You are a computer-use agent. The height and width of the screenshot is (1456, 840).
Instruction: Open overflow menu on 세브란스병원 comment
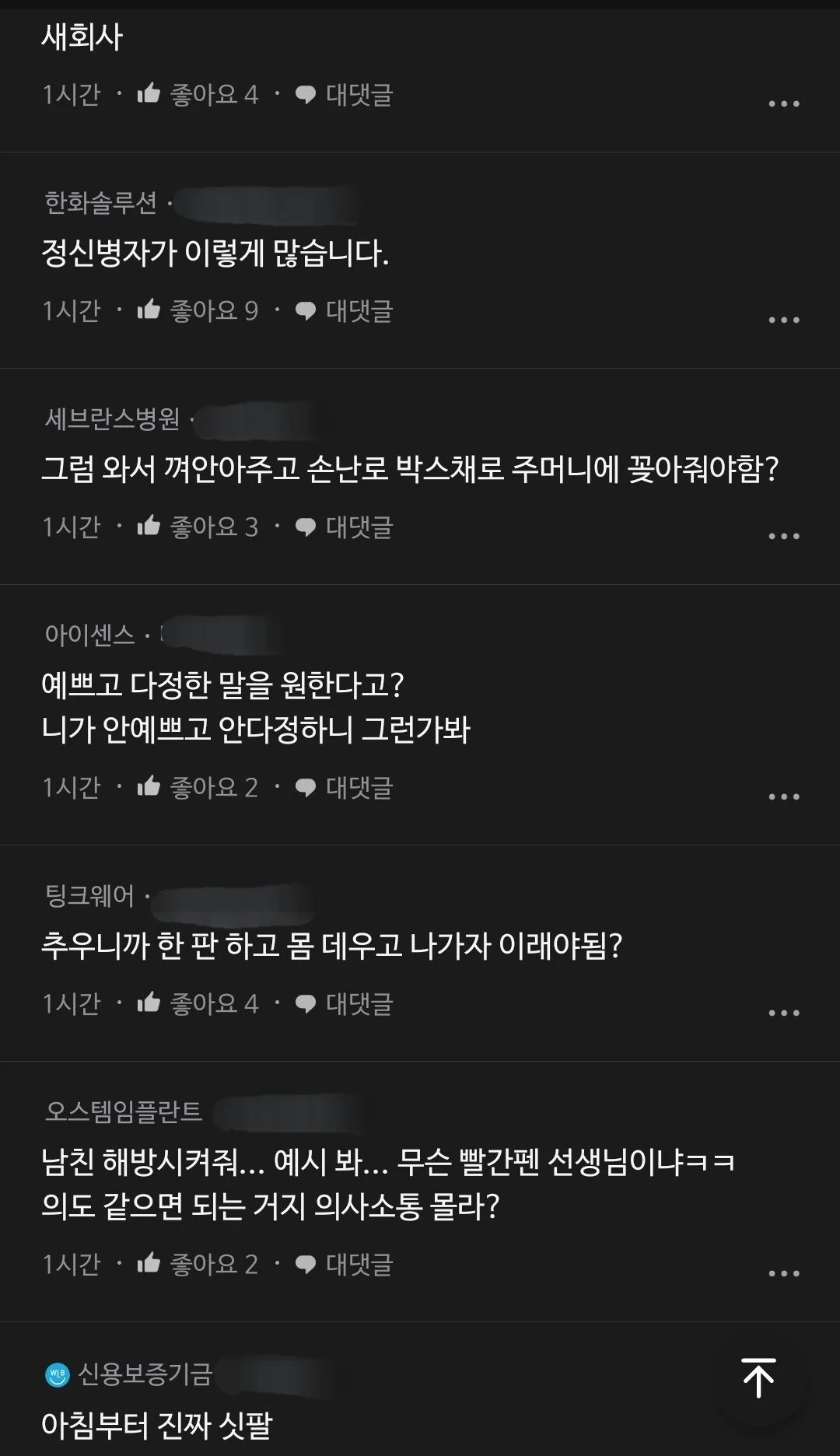click(783, 536)
